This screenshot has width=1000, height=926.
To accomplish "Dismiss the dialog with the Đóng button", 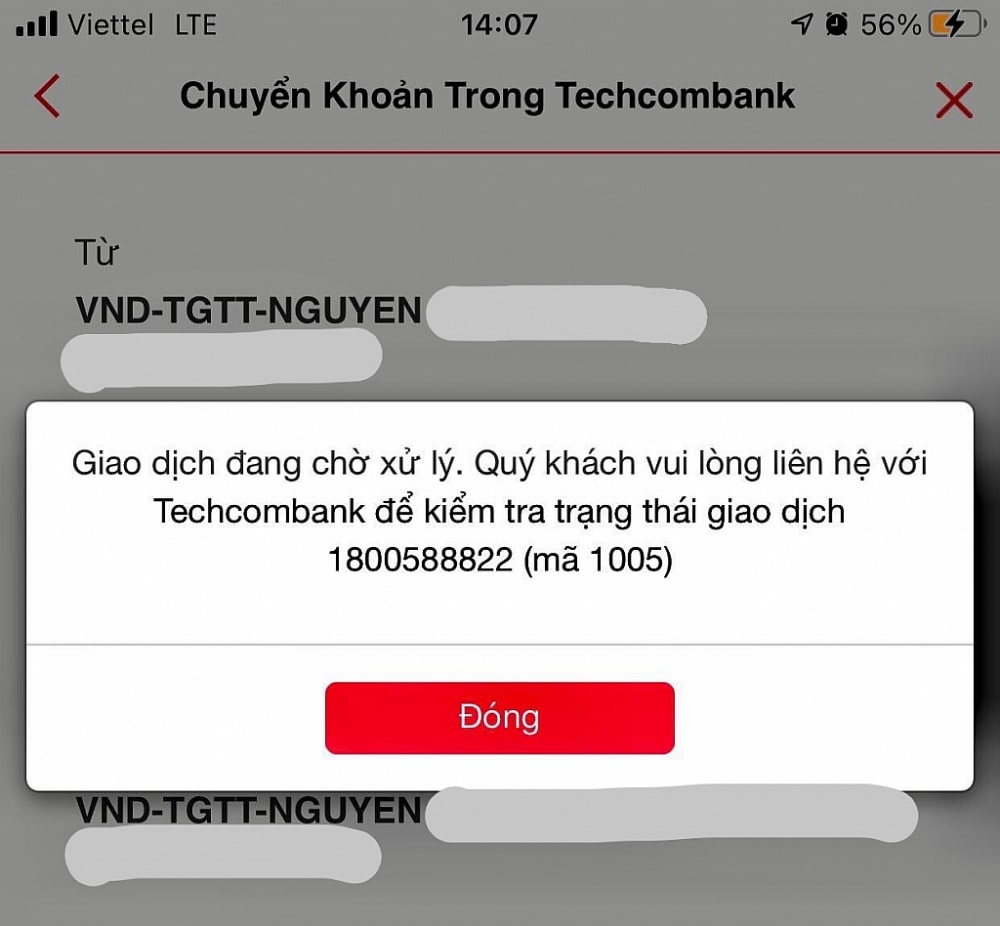I will [x=499, y=717].
